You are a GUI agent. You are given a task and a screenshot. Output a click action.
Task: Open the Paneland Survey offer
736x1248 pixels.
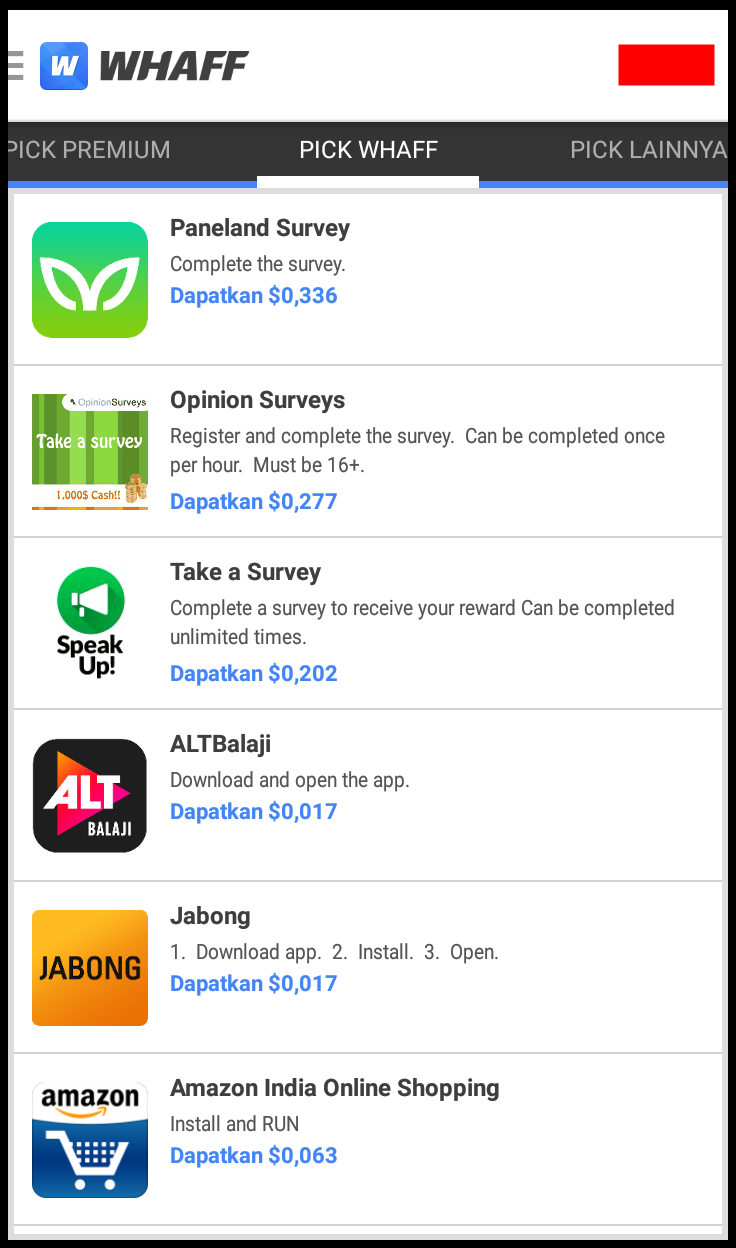coord(367,279)
